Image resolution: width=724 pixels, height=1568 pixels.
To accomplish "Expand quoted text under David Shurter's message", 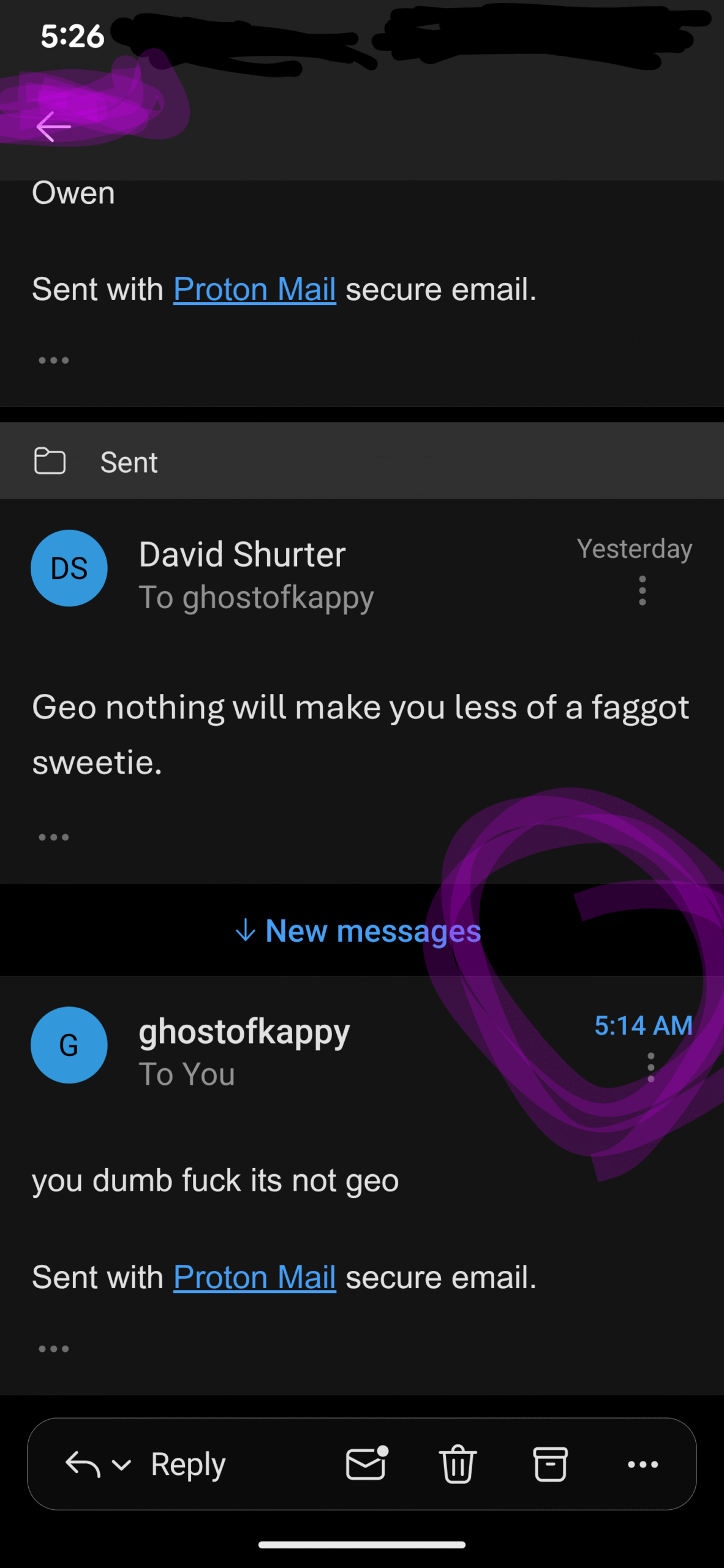I will (x=54, y=837).
